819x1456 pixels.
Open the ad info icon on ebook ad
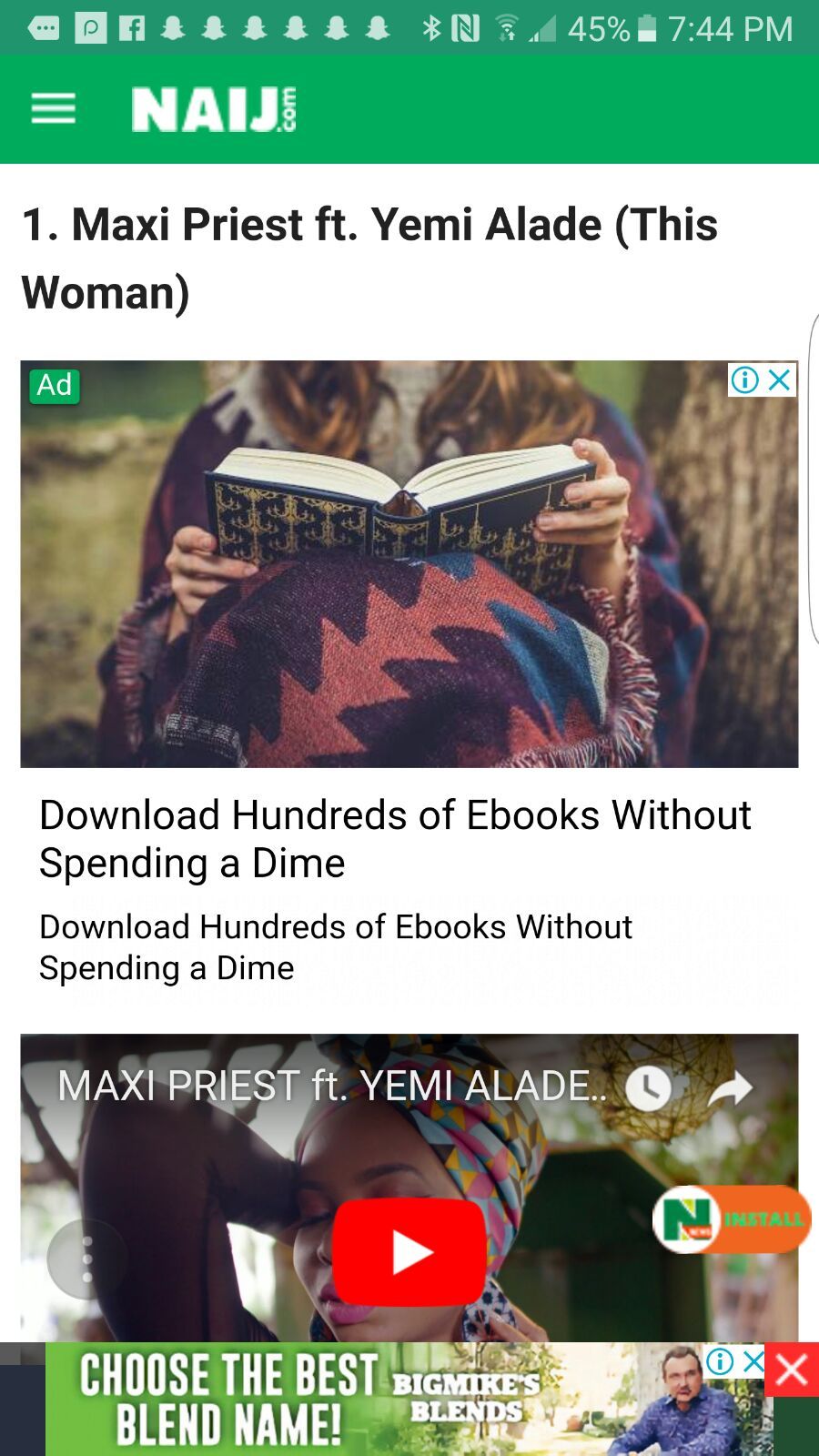point(744,380)
